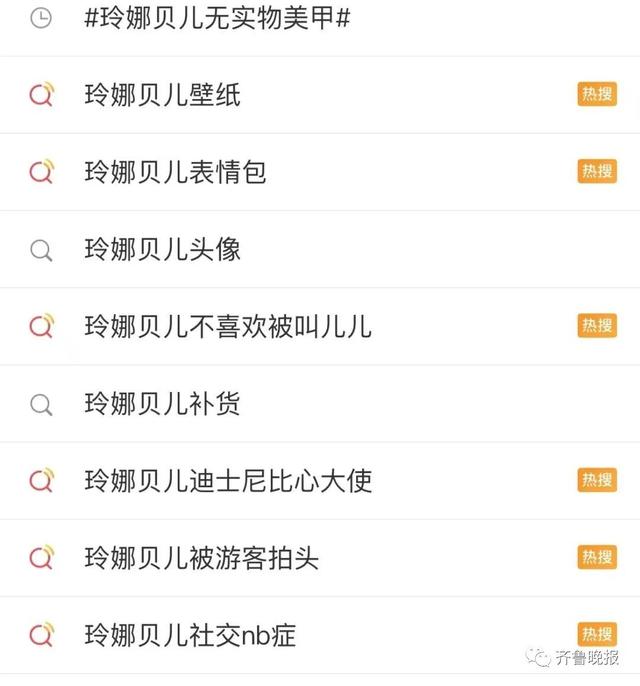Open hot search 玲娜贝儿不喜欢被叫儿儿
This screenshot has width=640, height=686.
[x=228, y=326]
